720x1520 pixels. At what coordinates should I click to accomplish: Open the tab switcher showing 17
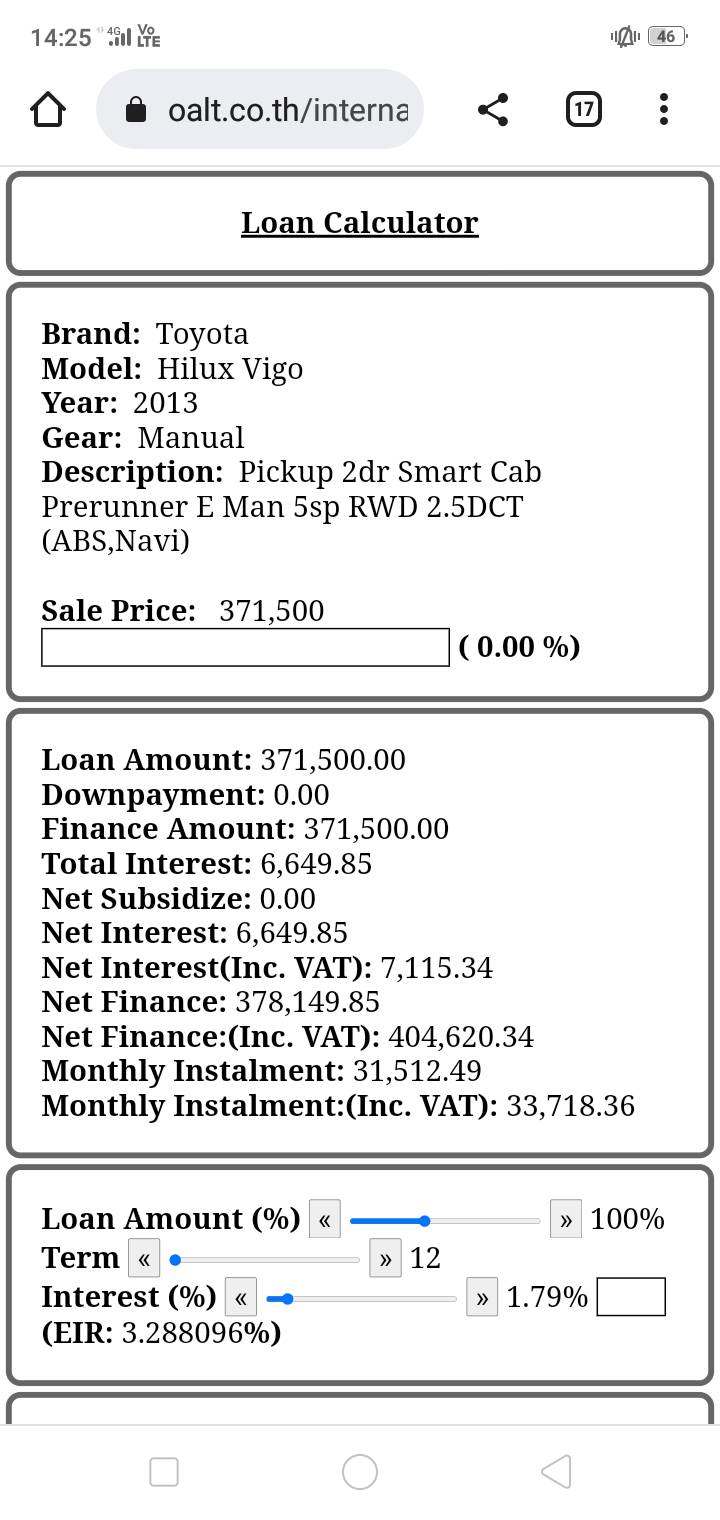point(584,109)
